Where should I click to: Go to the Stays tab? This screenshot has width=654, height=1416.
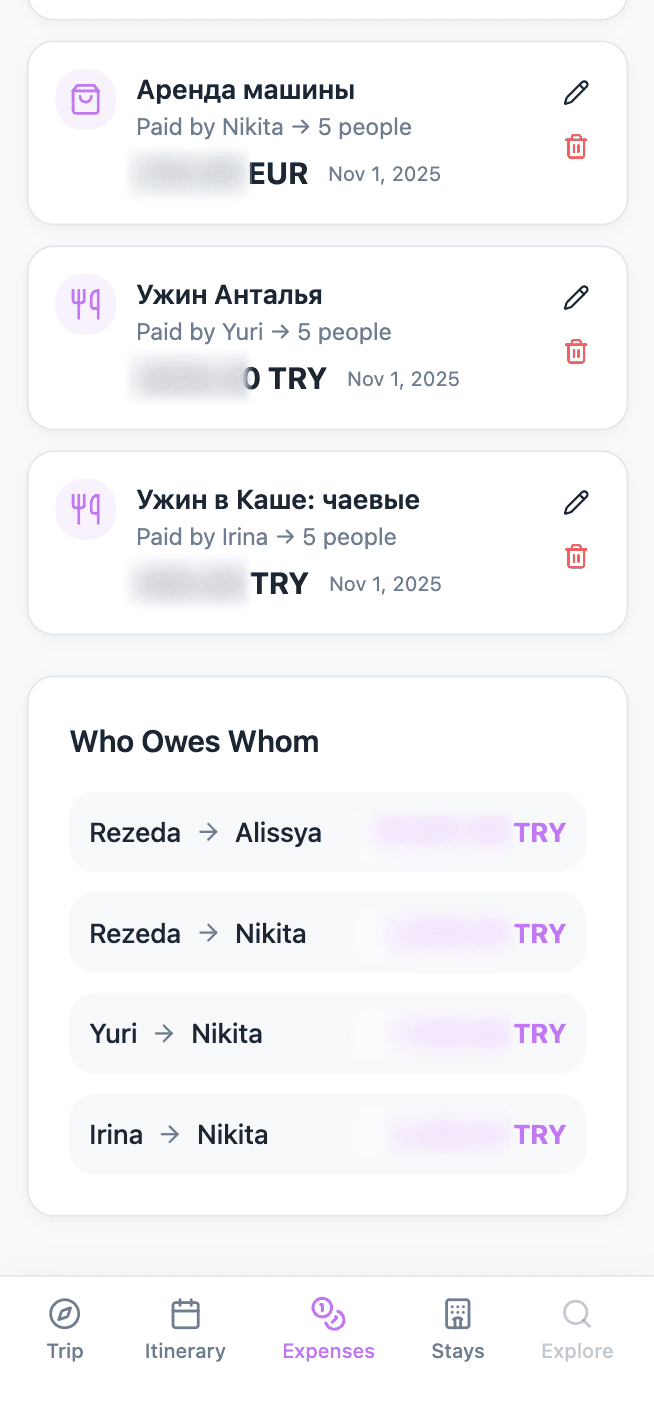pos(458,1330)
